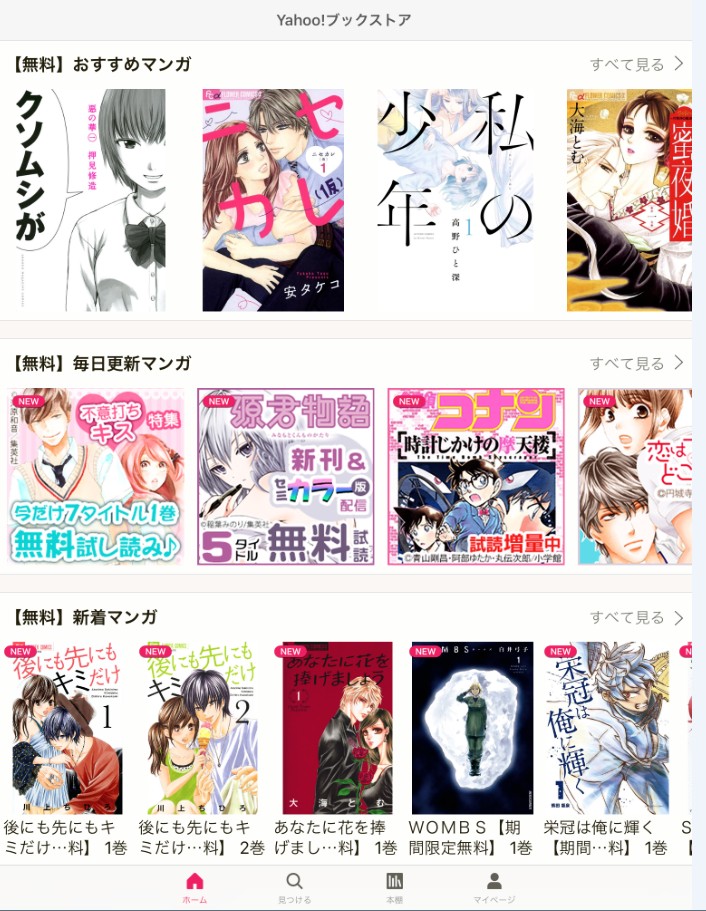The width and height of the screenshot is (706, 911).
Task: Open 栄冠は俺に輝く 1巻
Action: [x=607, y=728]
